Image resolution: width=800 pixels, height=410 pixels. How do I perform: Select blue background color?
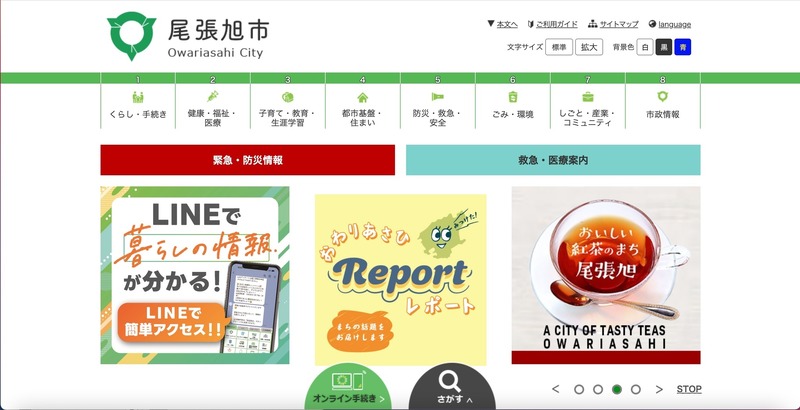682,47
